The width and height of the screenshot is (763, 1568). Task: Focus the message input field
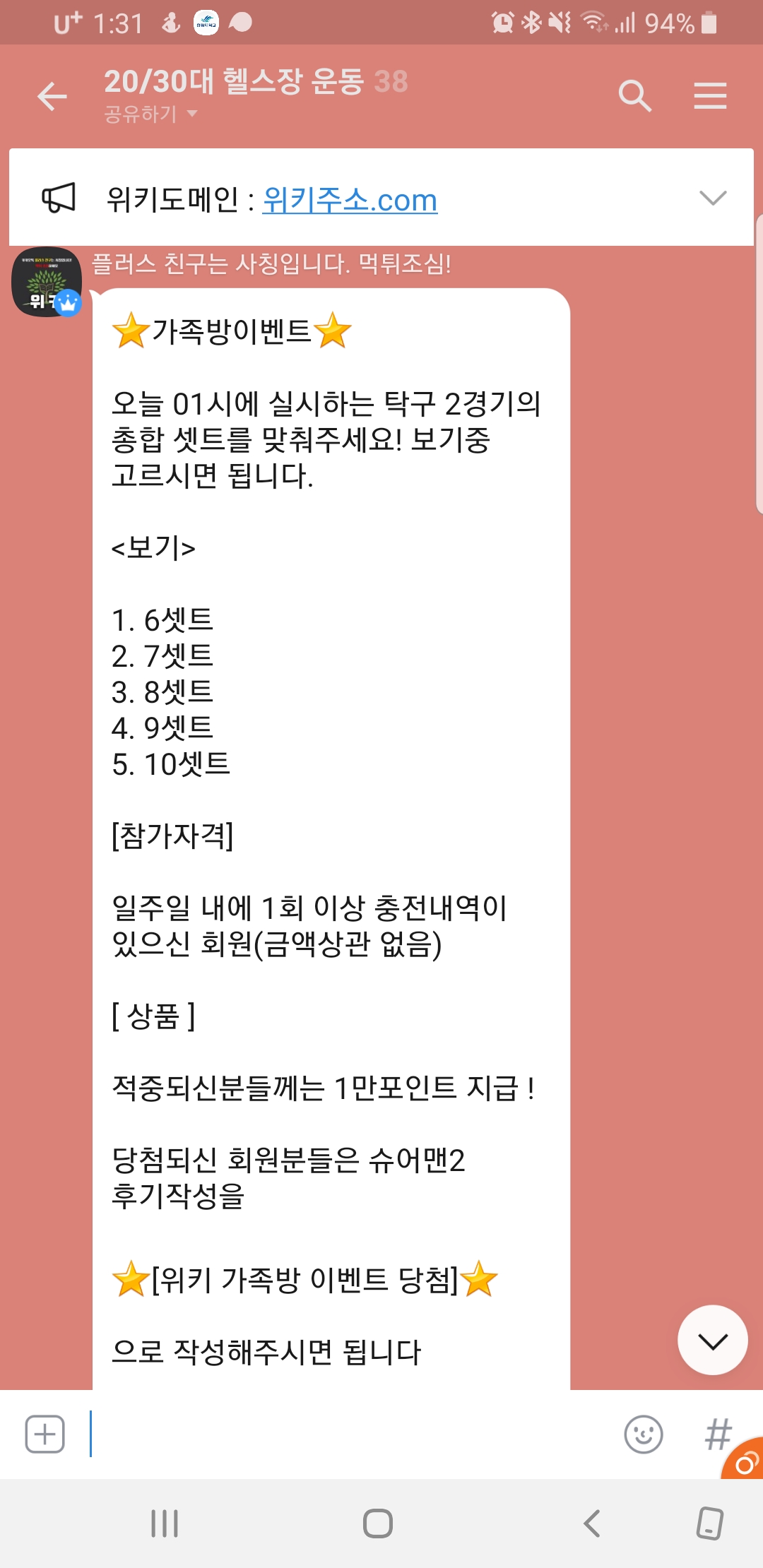[353, 1435]
